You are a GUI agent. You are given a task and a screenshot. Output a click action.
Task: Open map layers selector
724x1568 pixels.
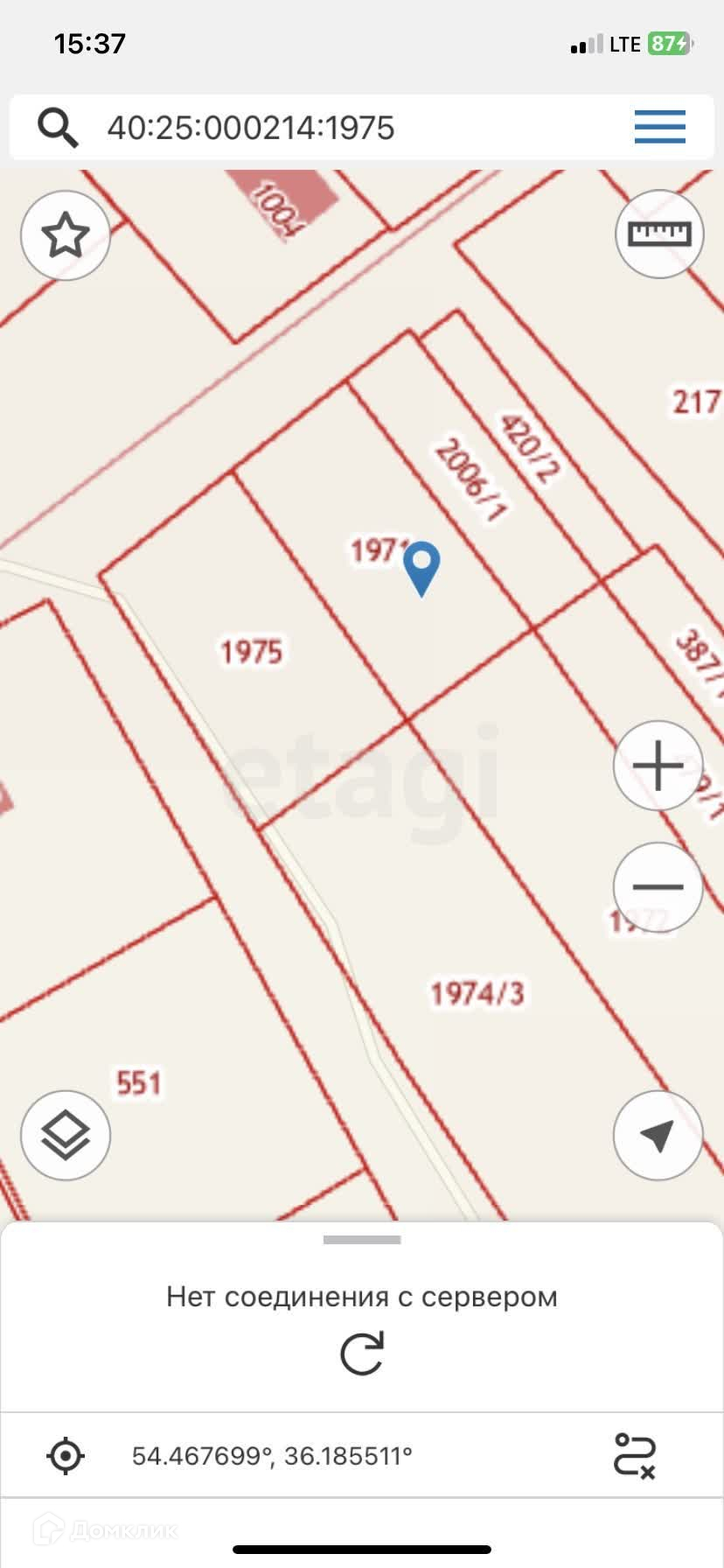[66, 1136]
